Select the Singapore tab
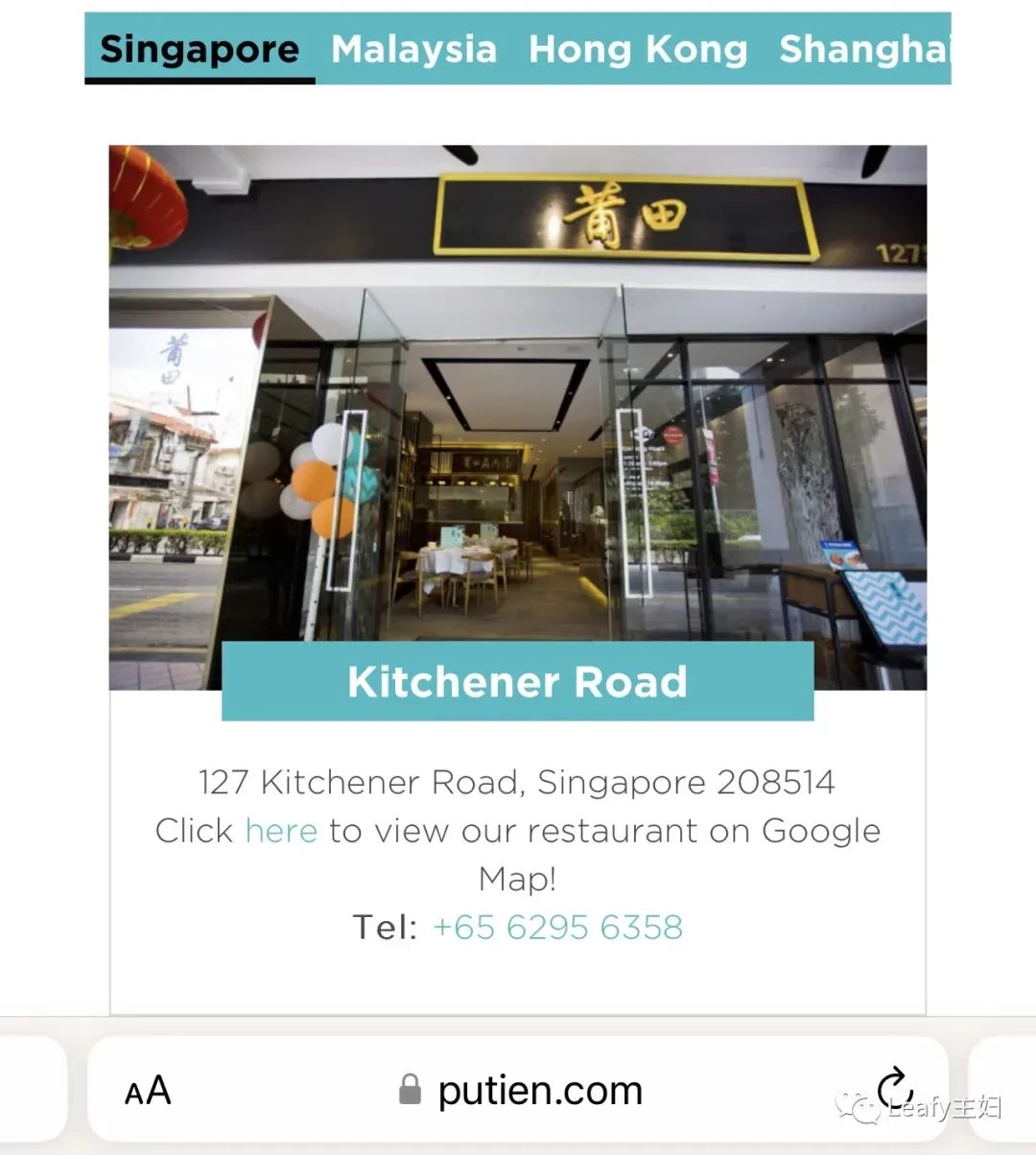1036x1155 pixels. pos(200,49)
